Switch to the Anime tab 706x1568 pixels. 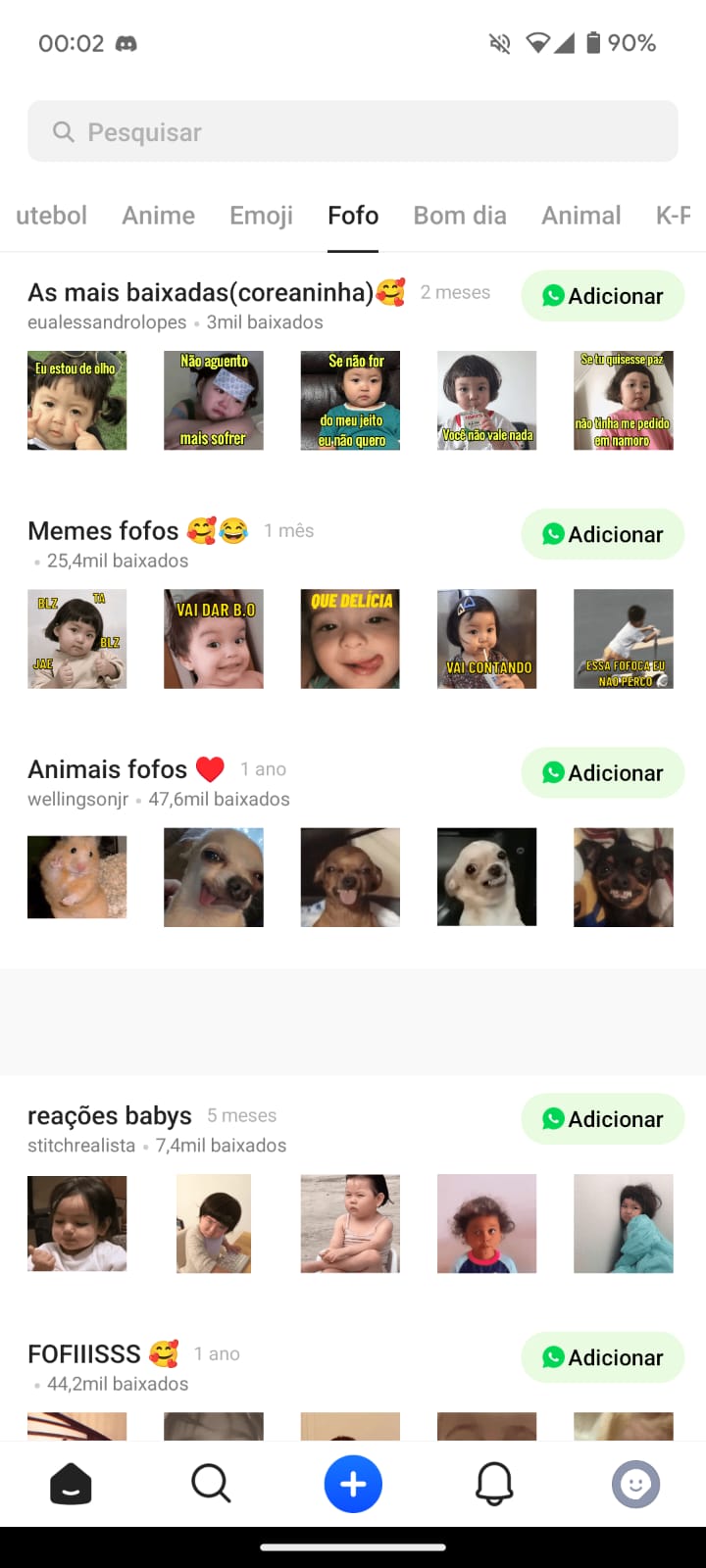click(x=158, y=216)
